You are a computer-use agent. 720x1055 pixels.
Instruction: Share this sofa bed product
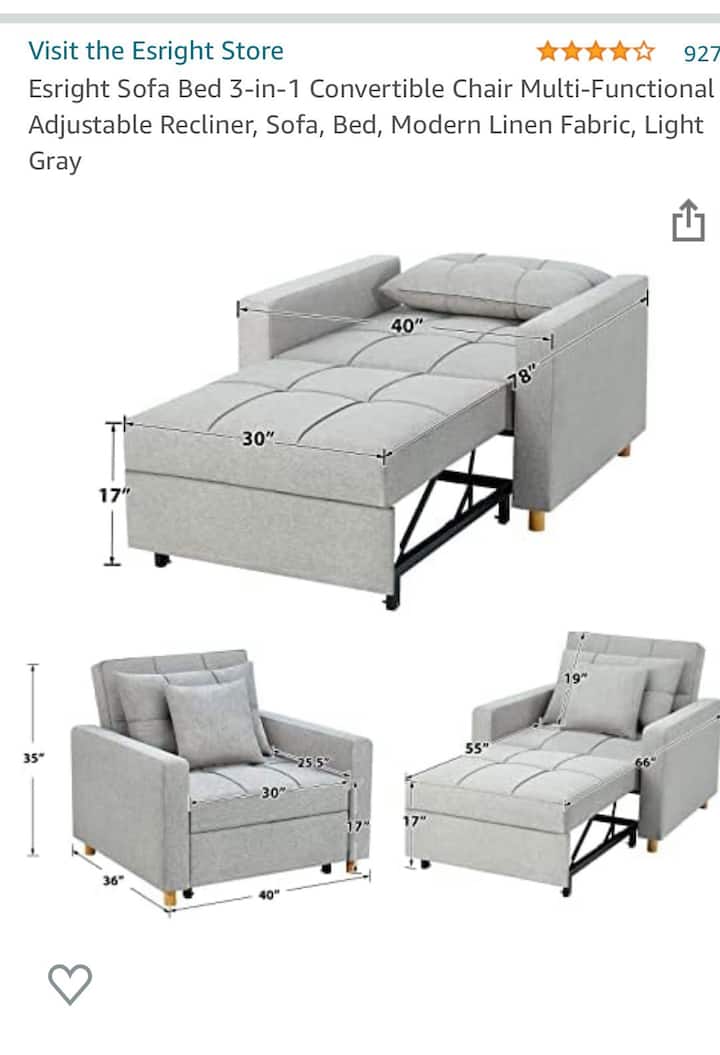tap(688, 221)
